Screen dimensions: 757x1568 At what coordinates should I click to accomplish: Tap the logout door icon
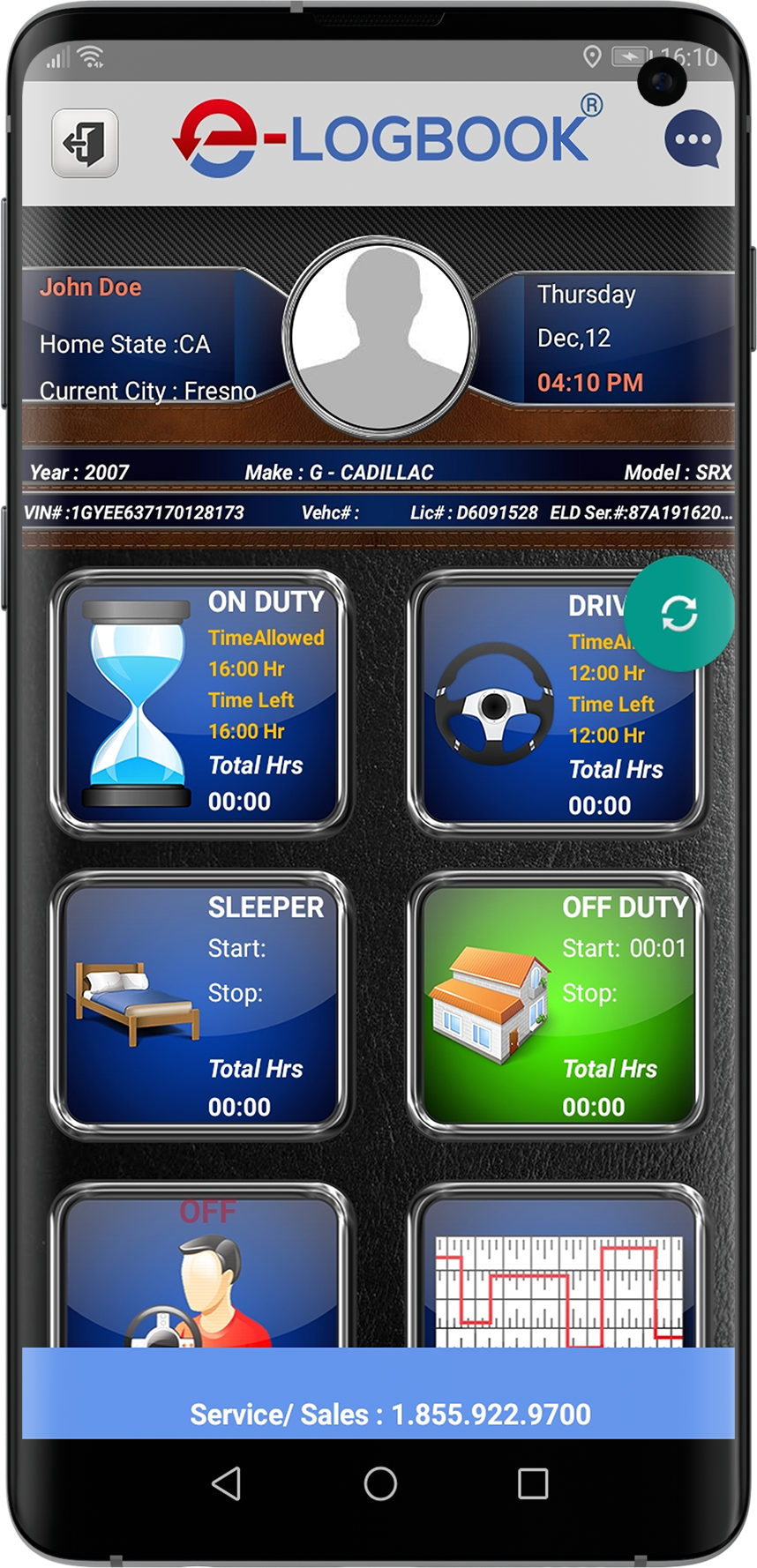click(x=85, y=143)
